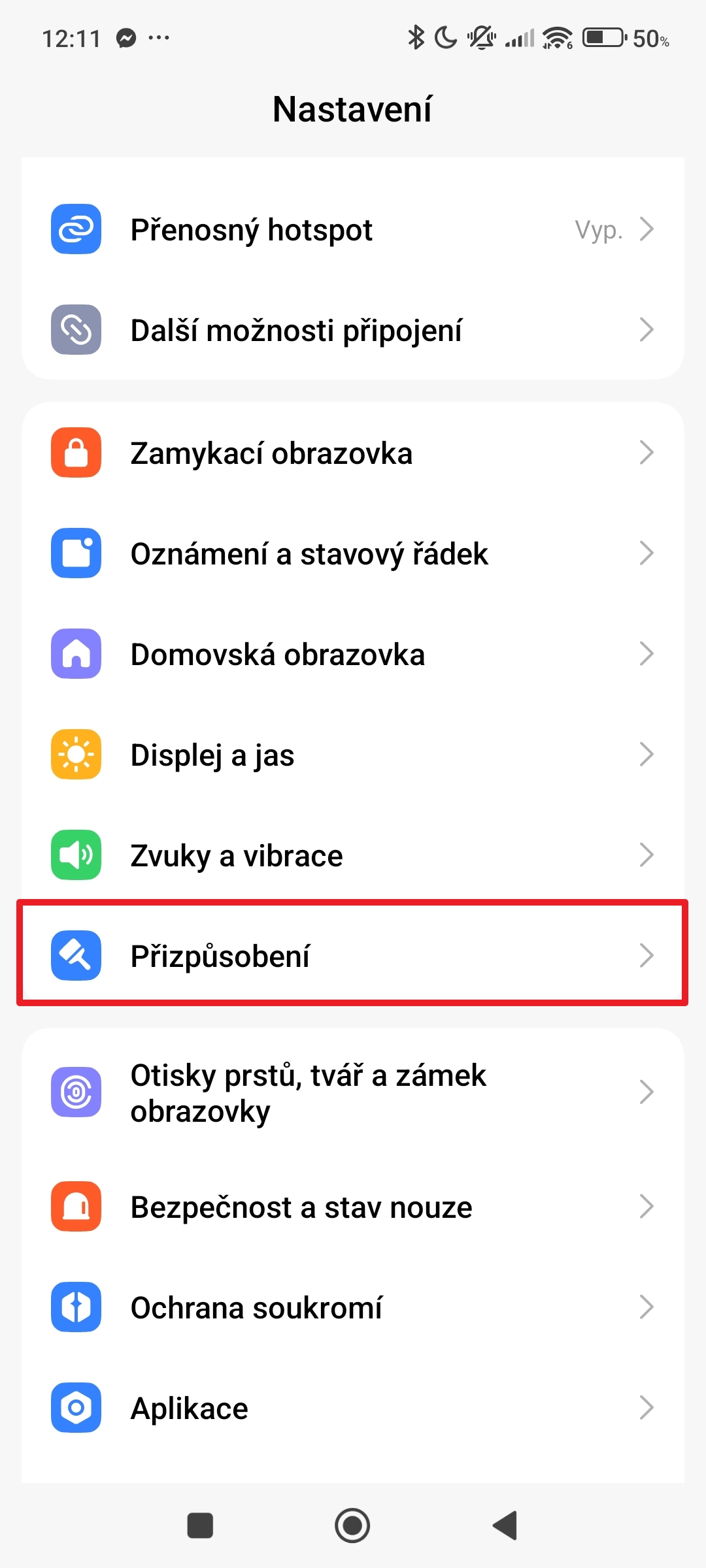Open Zvuky a vibrace
This screenshot has width=706, height=1568.
[x=353, y=855]
